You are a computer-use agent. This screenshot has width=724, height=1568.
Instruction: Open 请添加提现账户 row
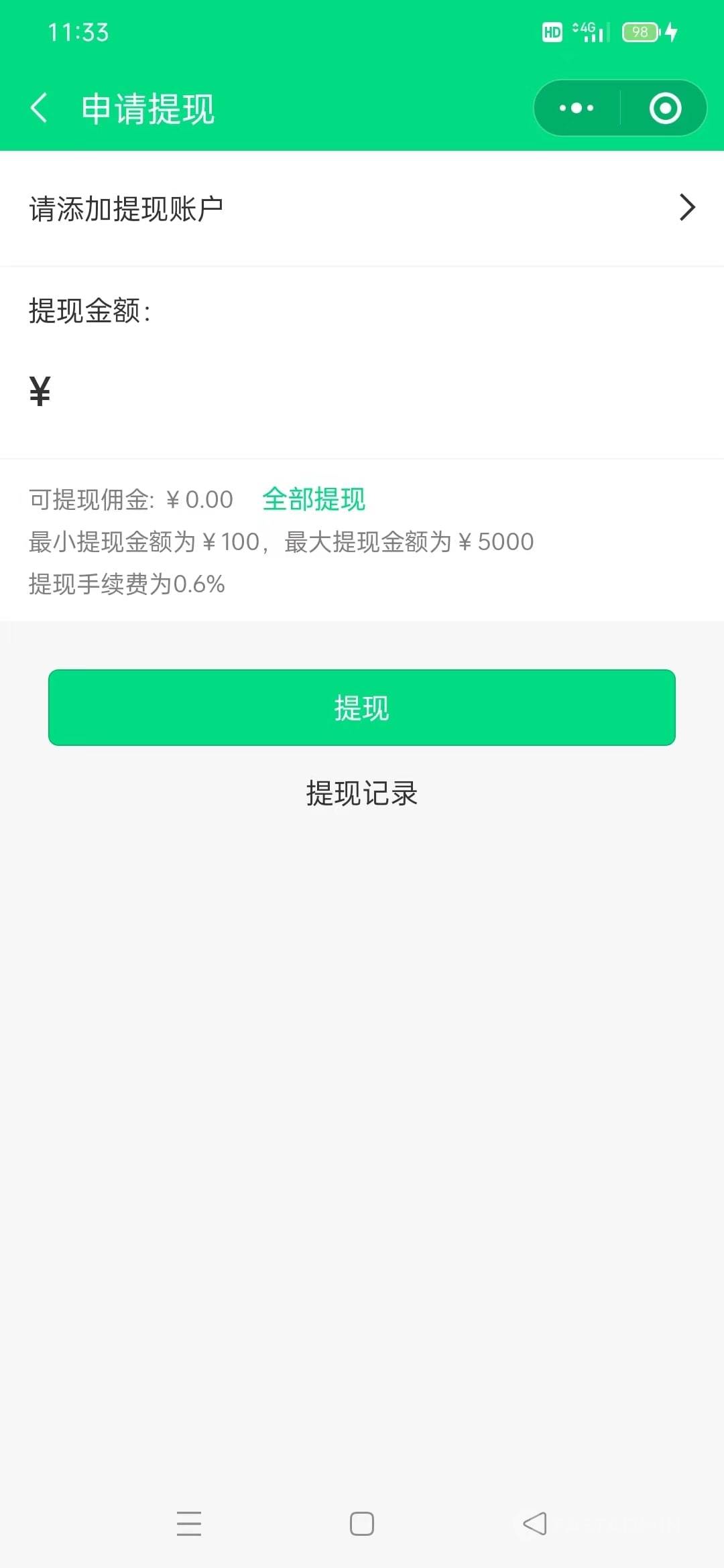pos(362,208)
